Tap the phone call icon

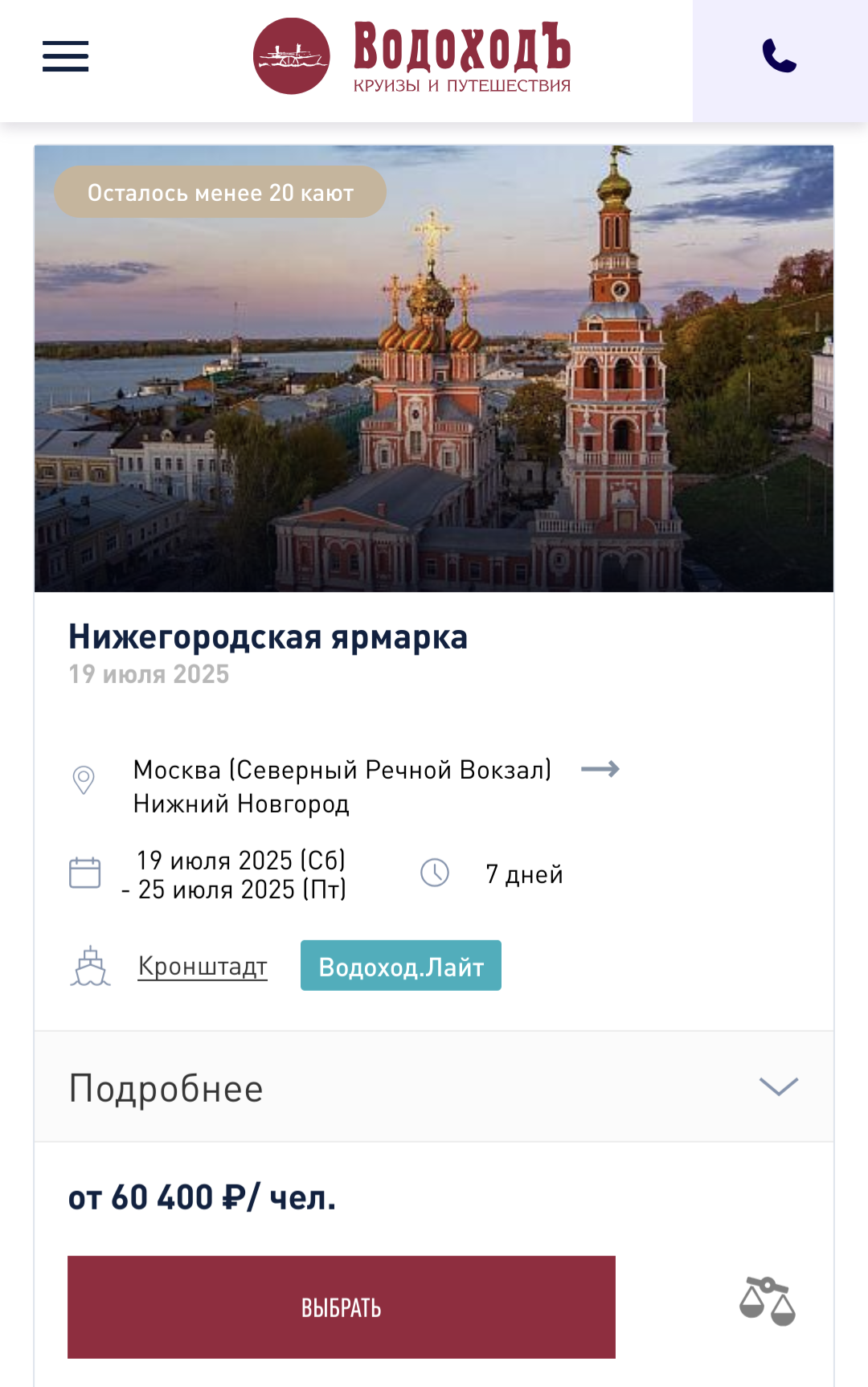780,56
